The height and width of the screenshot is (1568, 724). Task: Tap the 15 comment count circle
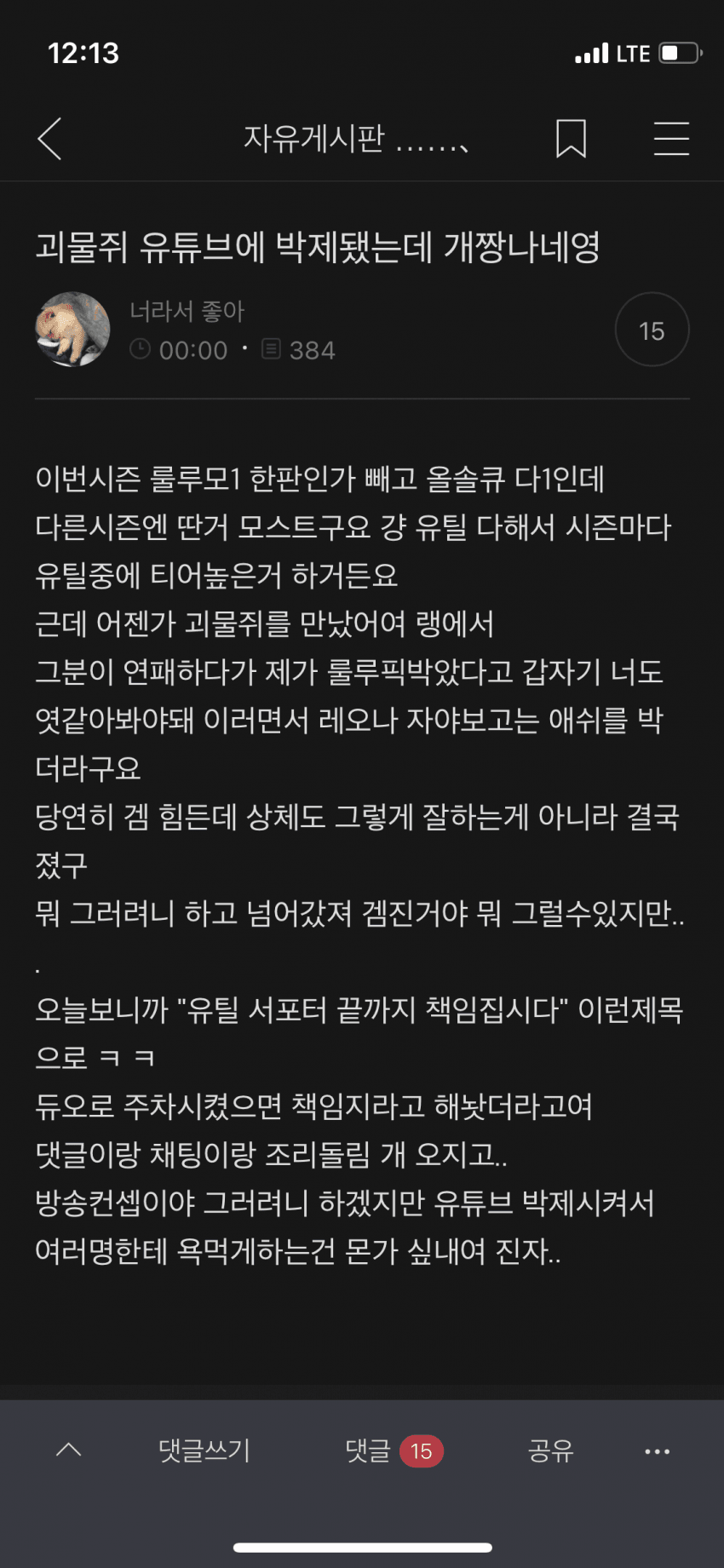(652, 330)
